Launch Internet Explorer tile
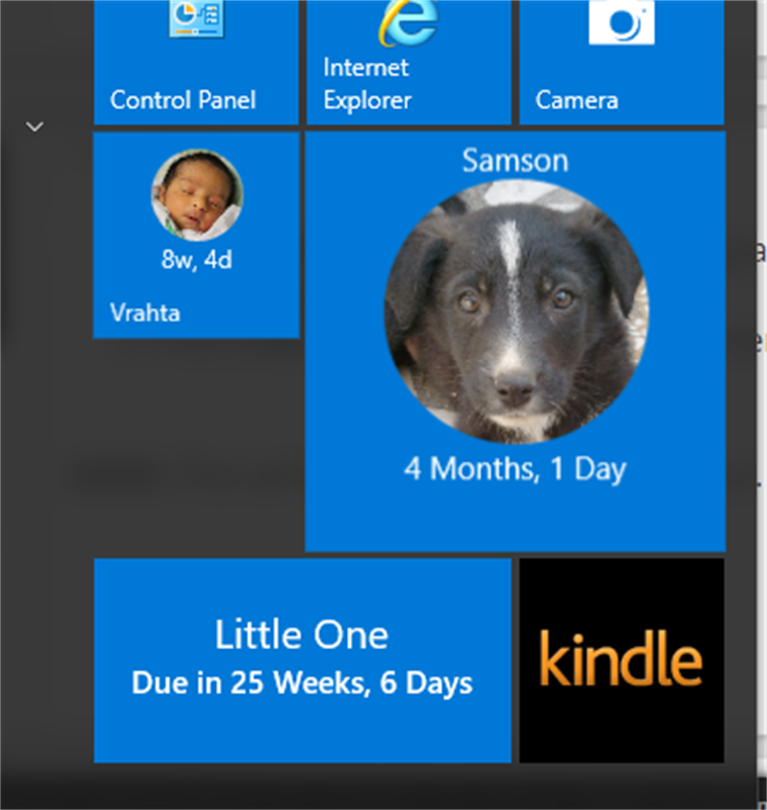767x810 pixels. tap(408, 62)
